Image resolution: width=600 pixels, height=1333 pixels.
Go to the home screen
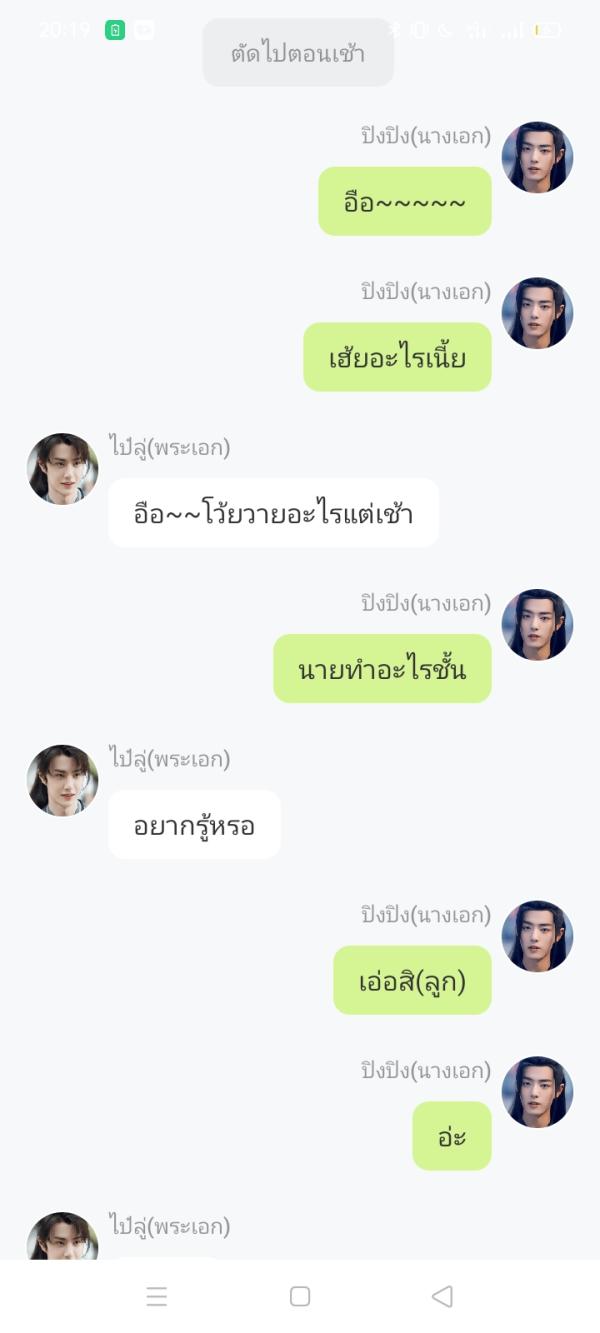(300, 1296)
